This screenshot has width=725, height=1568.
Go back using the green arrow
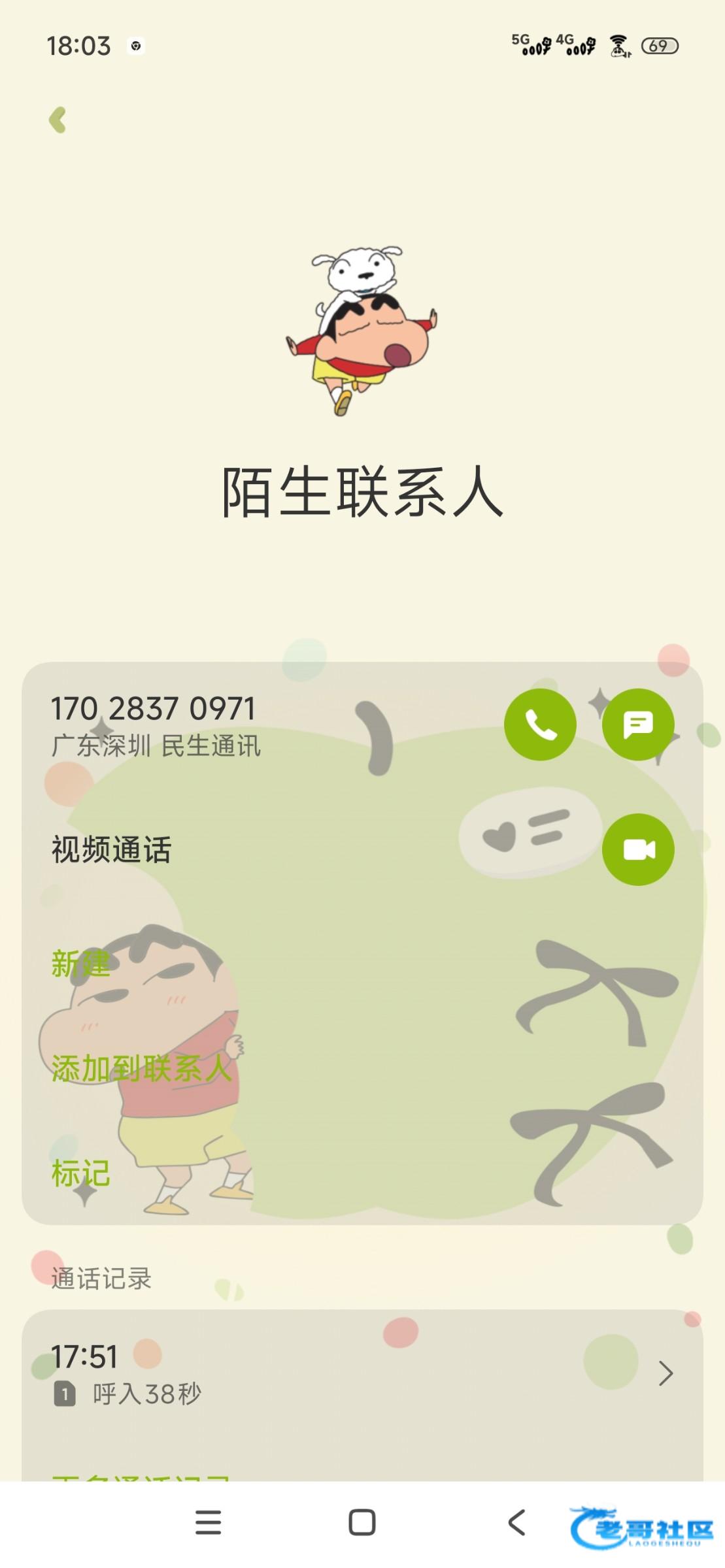tap(58, 120)
